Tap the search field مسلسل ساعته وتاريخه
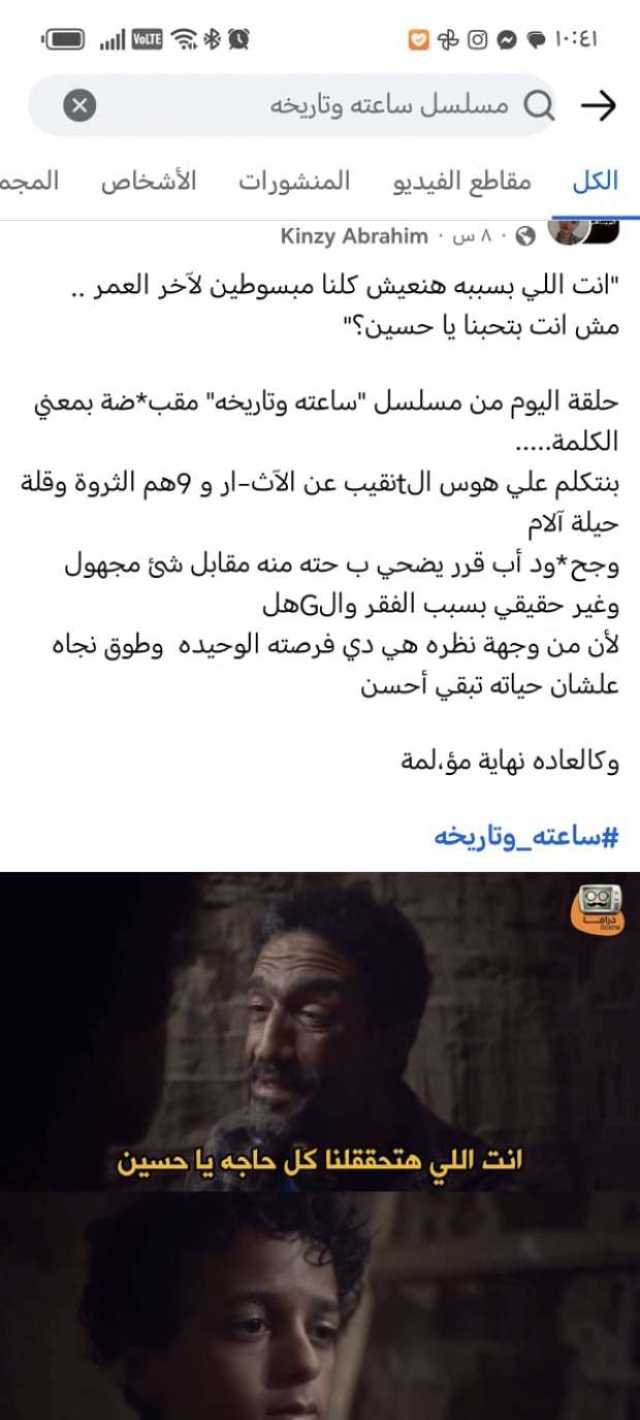640x1420 pixels. 390,105
